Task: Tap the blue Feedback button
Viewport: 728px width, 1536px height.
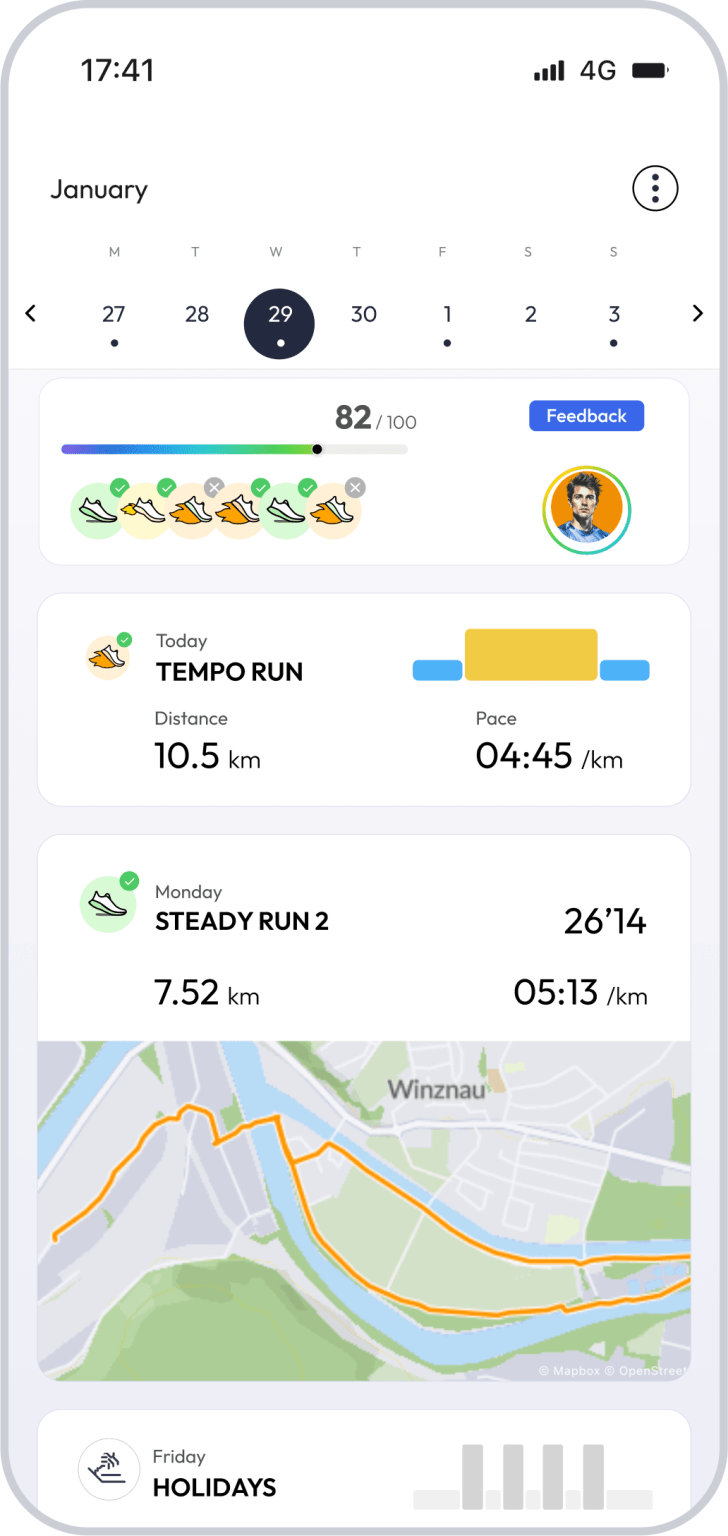Action: (x=586, y=416)
